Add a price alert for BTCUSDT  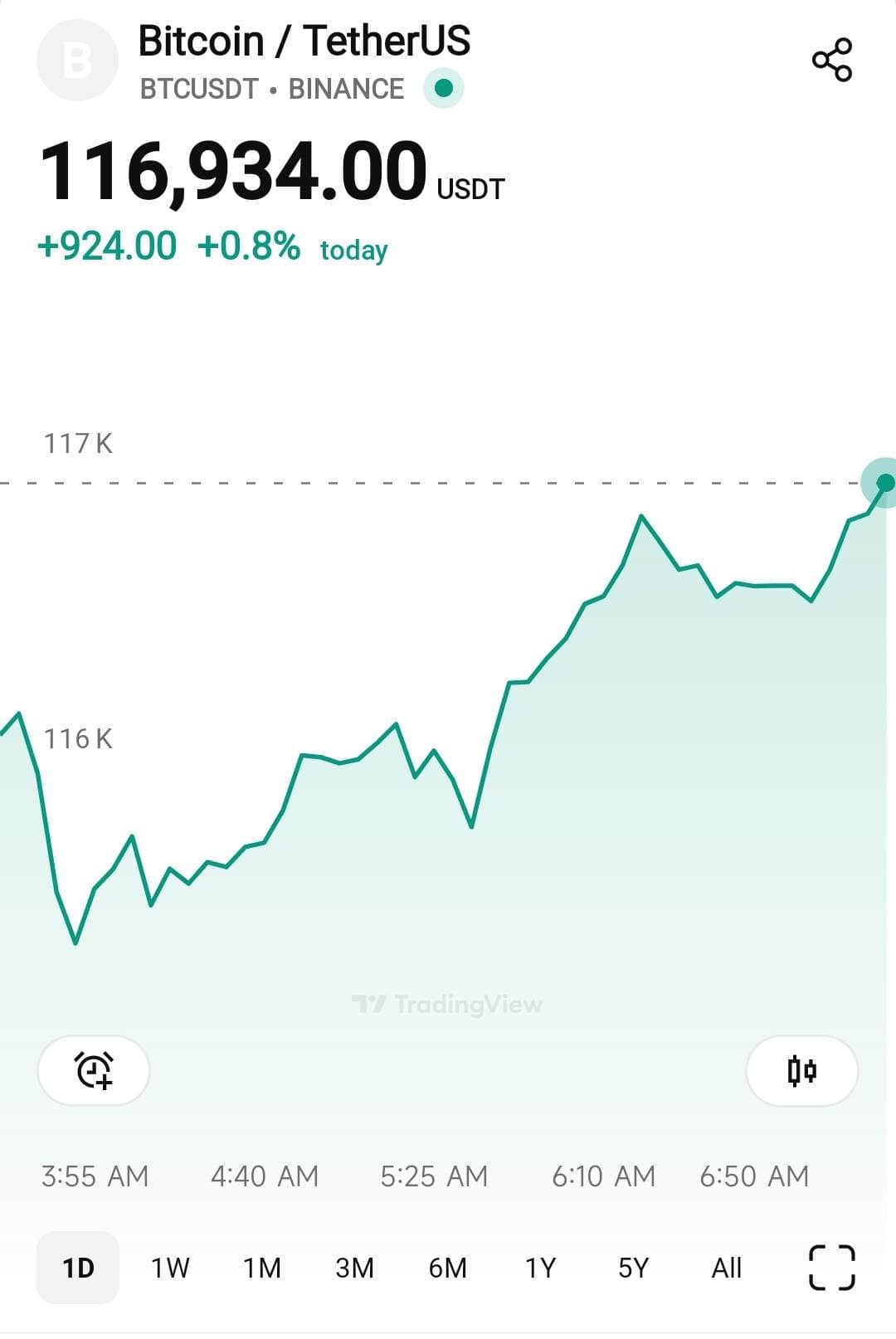click(x=94, y=1070)
